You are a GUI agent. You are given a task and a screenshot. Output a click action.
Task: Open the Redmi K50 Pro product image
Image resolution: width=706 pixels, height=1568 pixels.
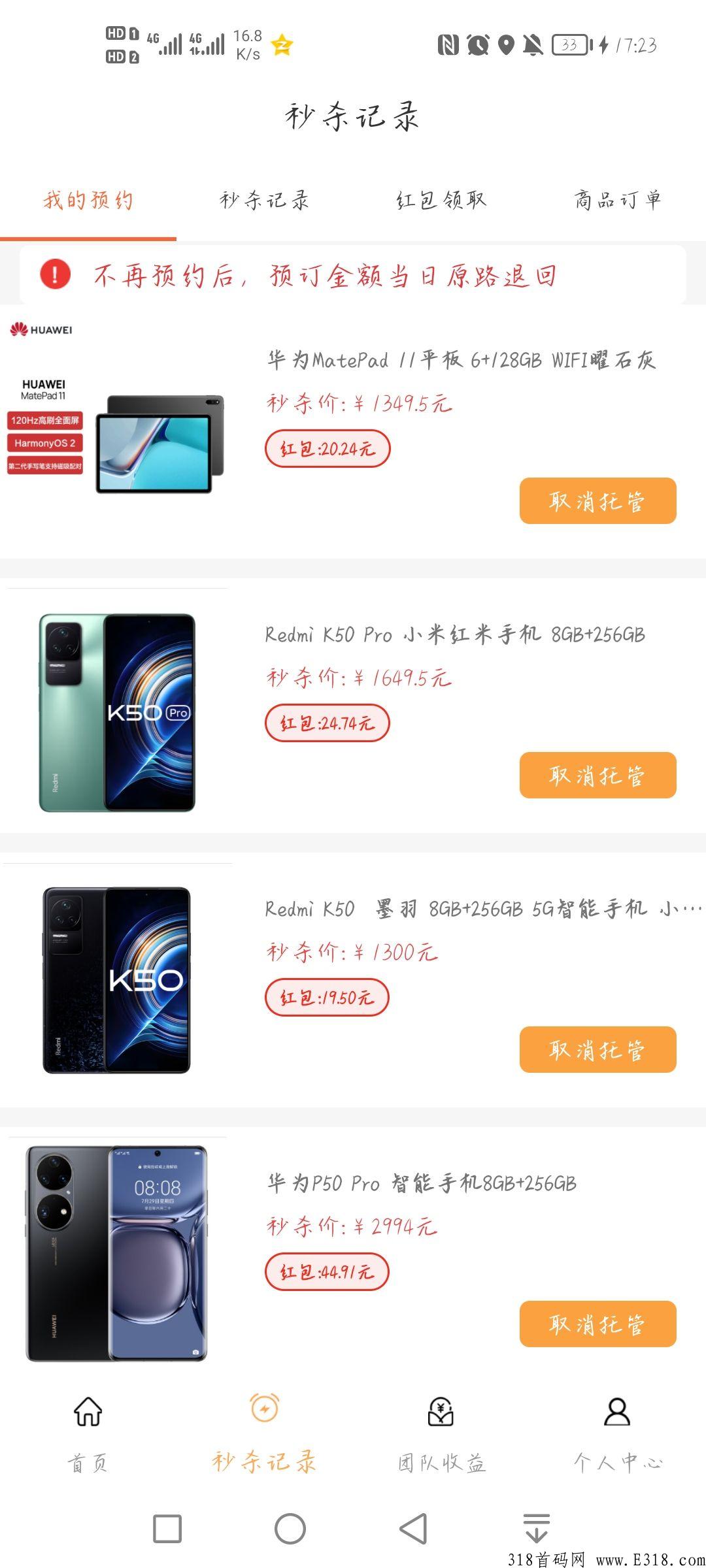pos(118,712)
